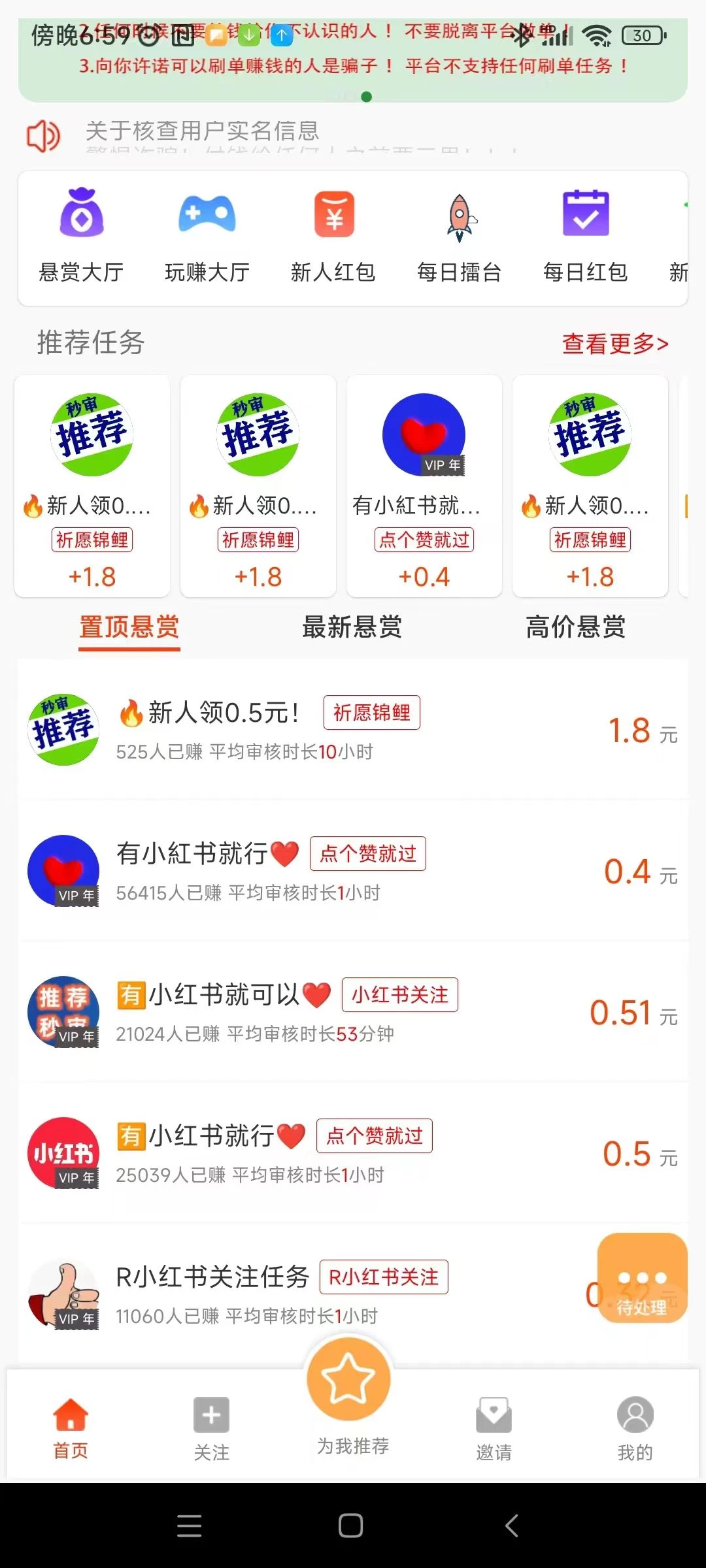Screen dimensions: 706x1568
Task: Tap the 祈愿锦鲤 tag on first card
Action: [x=92, y=540]
